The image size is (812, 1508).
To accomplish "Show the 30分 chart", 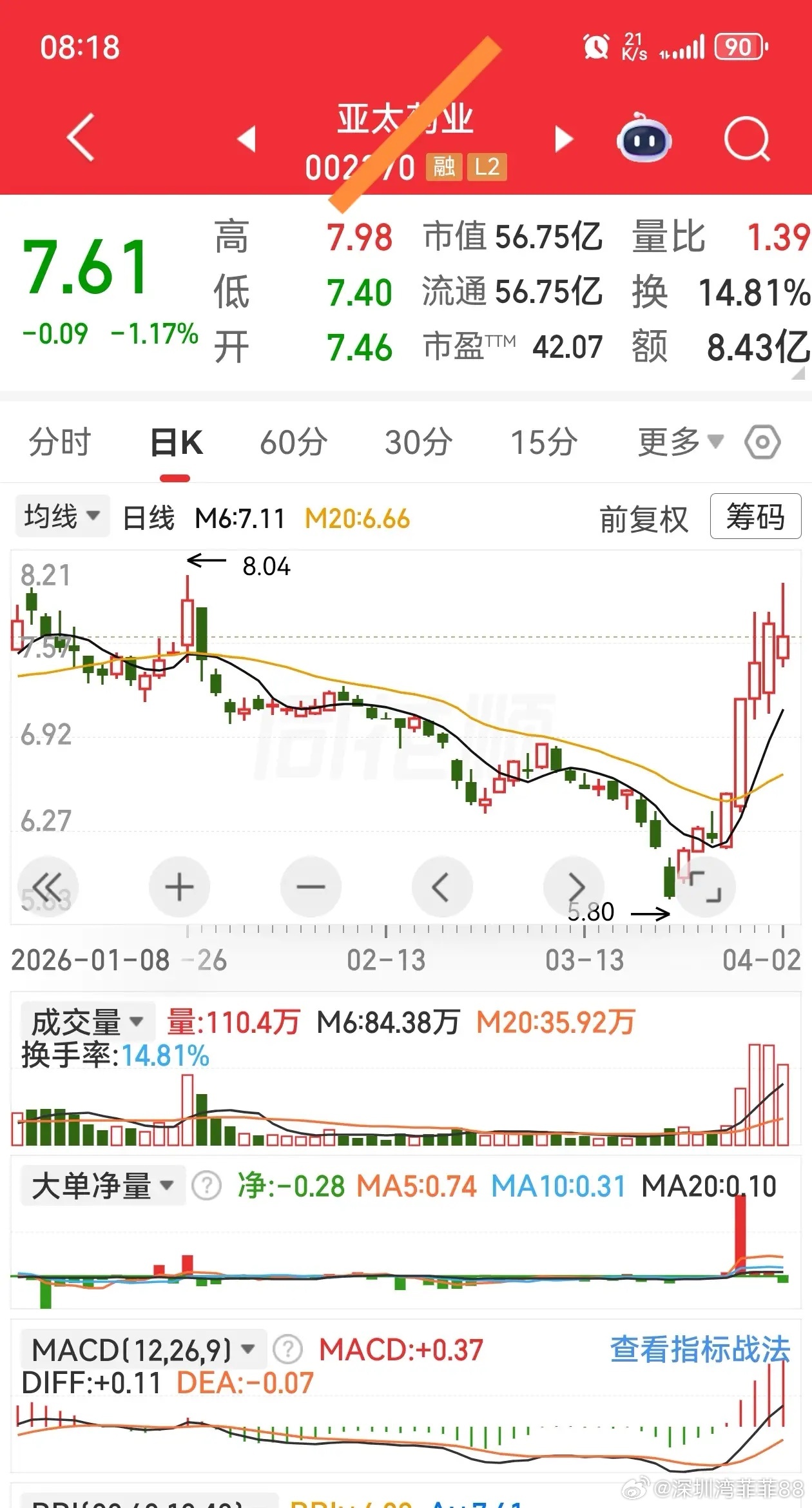I will (419, 443).
